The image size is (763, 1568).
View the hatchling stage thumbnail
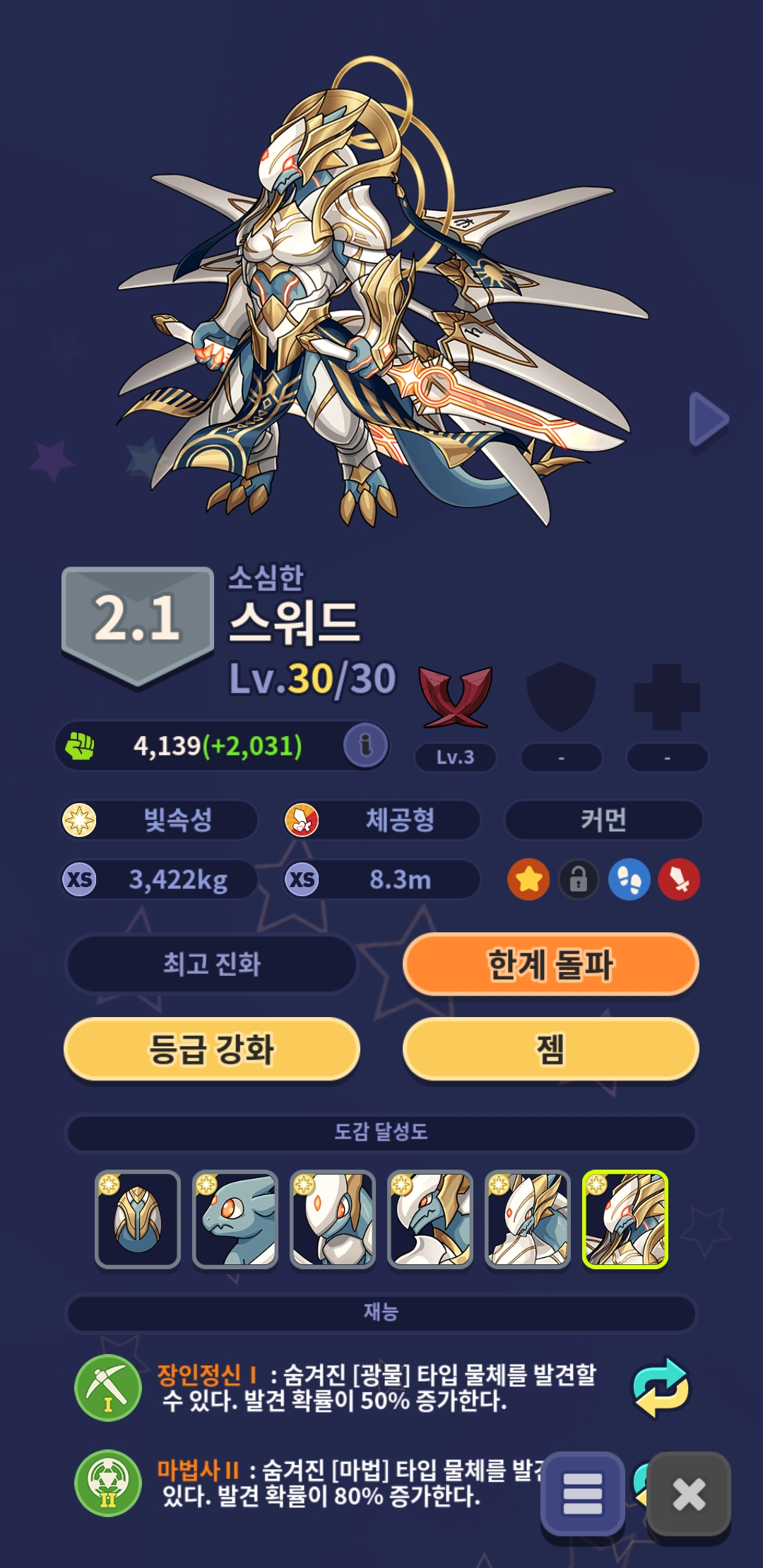click(x=235, y=1219)
